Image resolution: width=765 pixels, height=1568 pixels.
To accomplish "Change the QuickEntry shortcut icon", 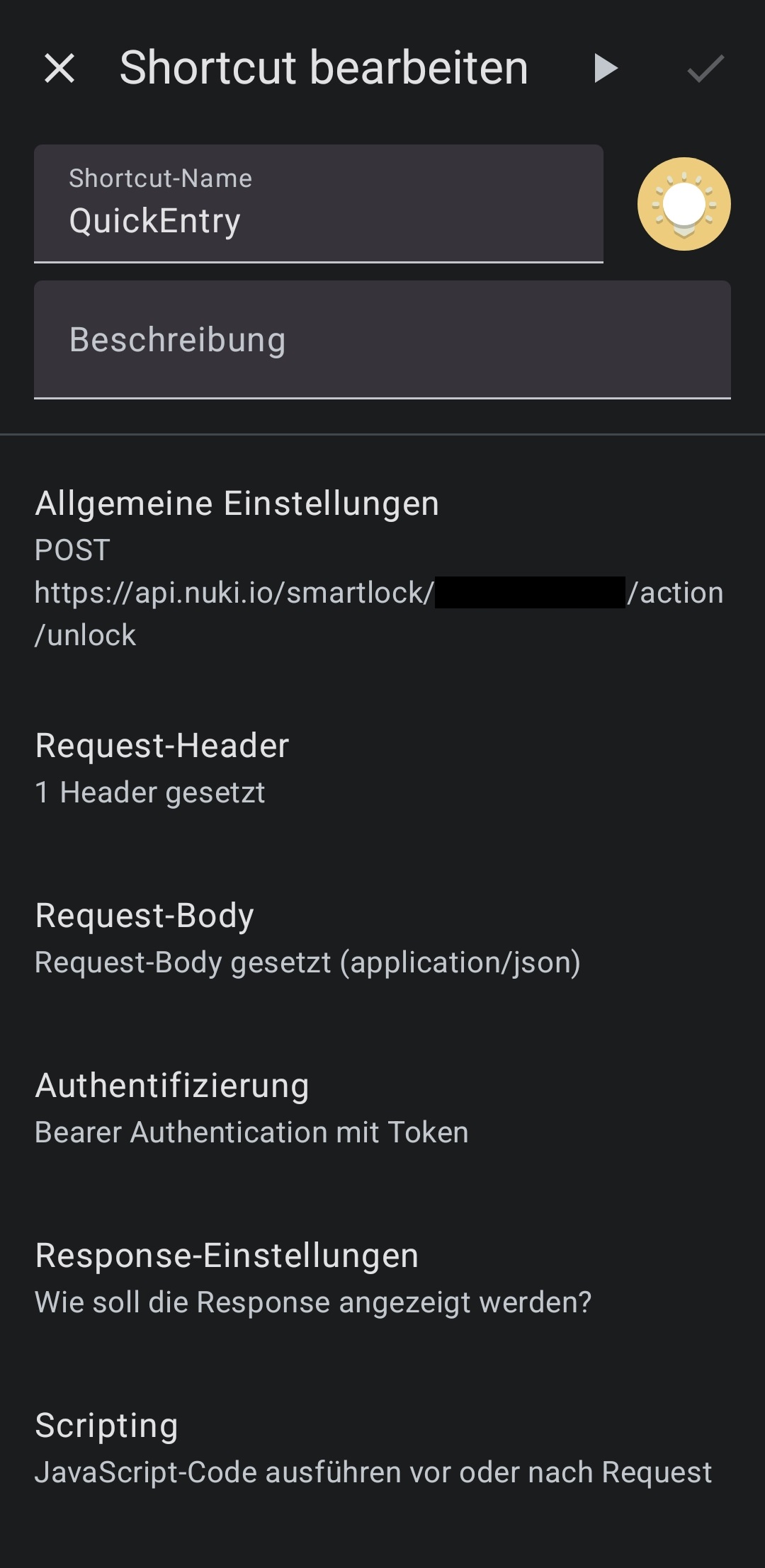I will pyautogui.click(x=682, y=203).
